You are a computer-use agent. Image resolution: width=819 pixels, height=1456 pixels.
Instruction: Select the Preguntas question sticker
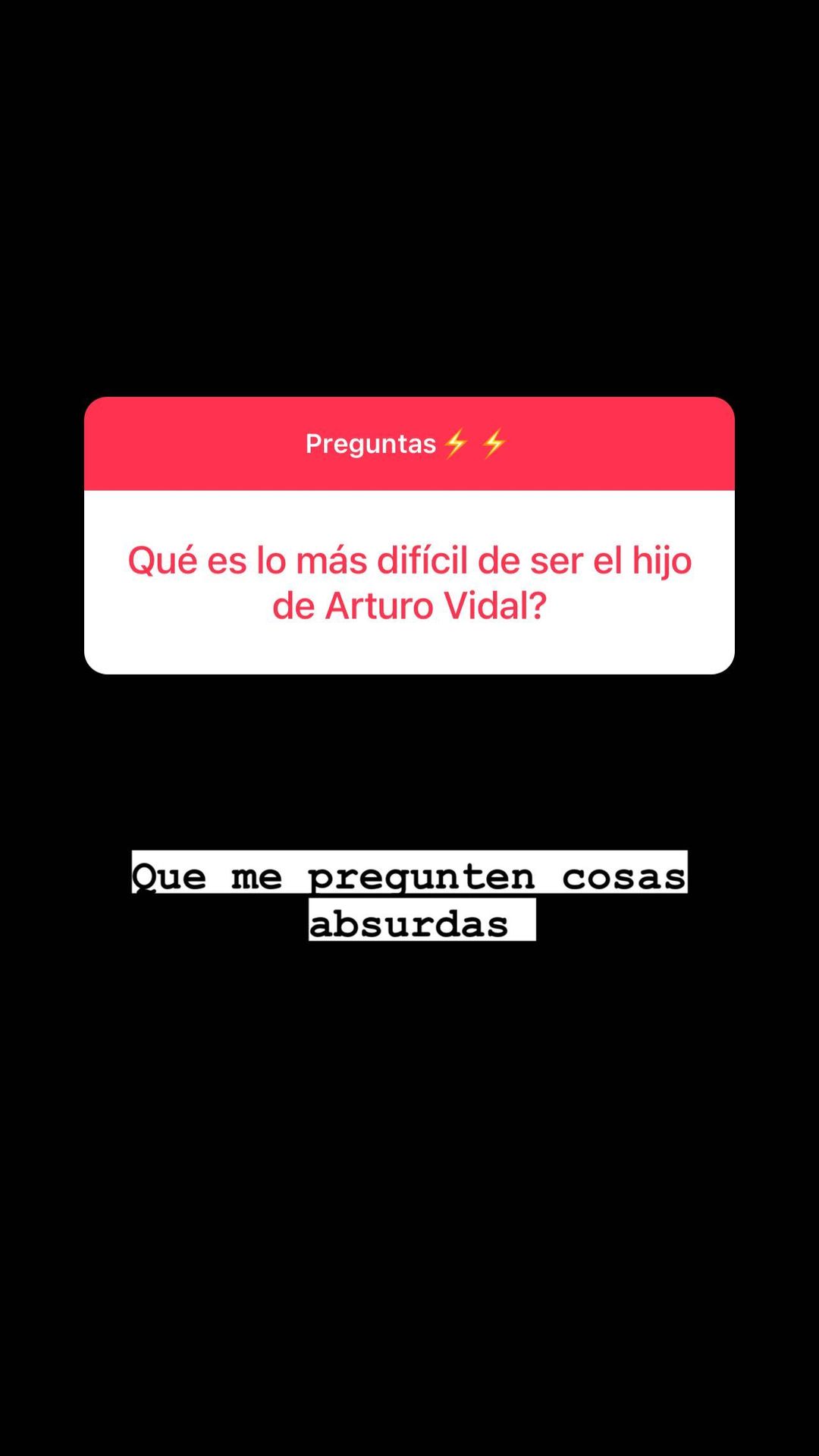(x=409, y=535)
